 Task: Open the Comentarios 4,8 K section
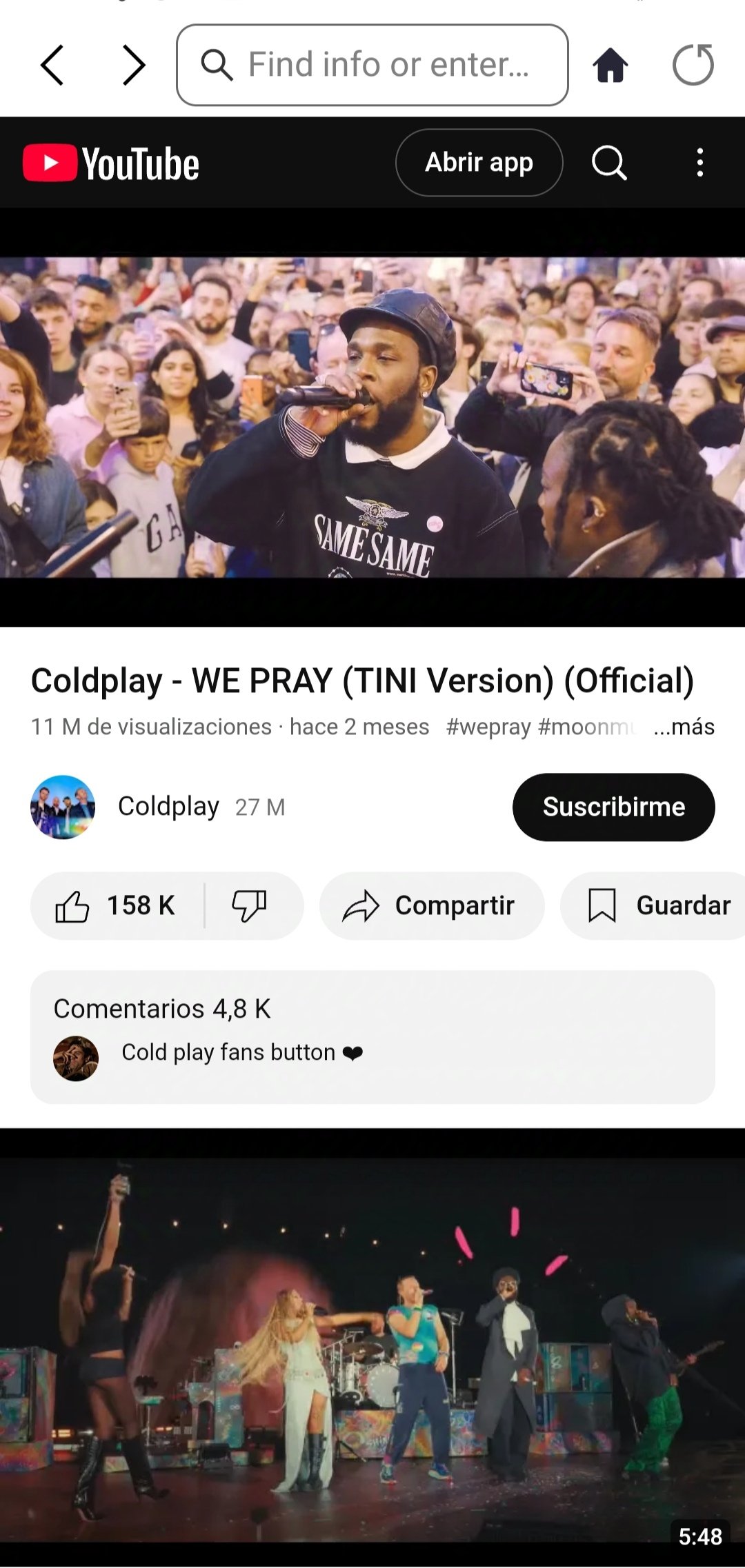372,1036
